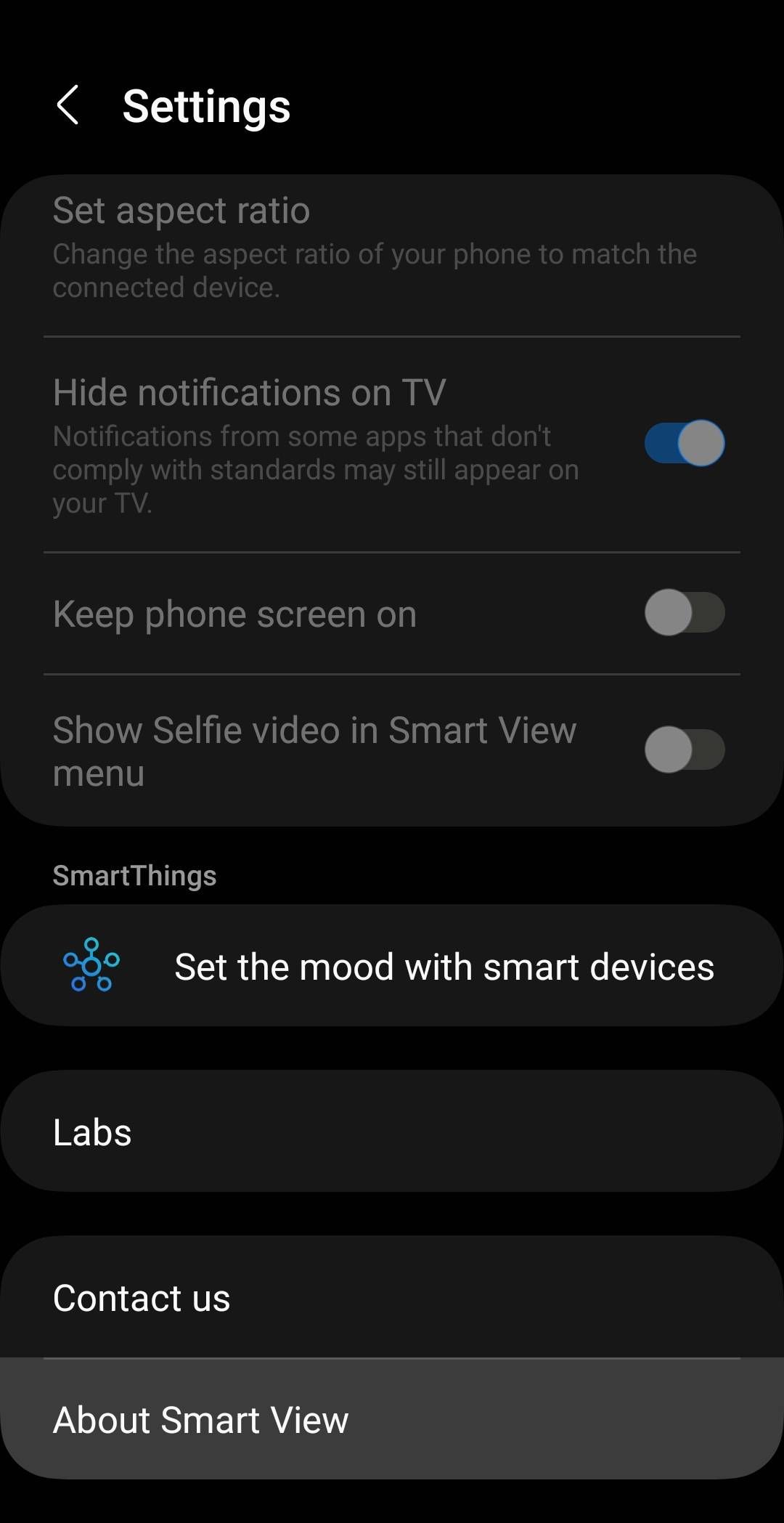The width and height of the screenshot is (784, 1523).
Task: Select Contact us
Action: [392, 1298]
